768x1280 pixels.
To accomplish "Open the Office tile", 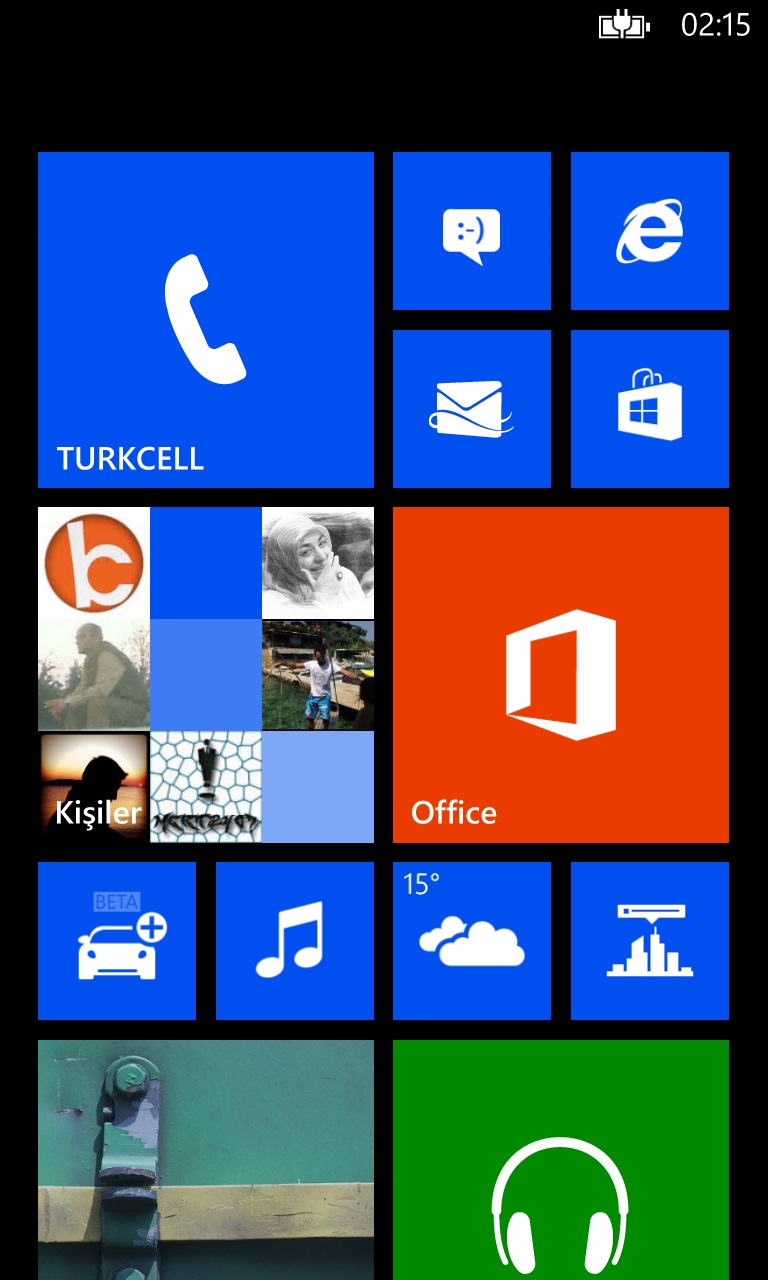I will 561,675.
